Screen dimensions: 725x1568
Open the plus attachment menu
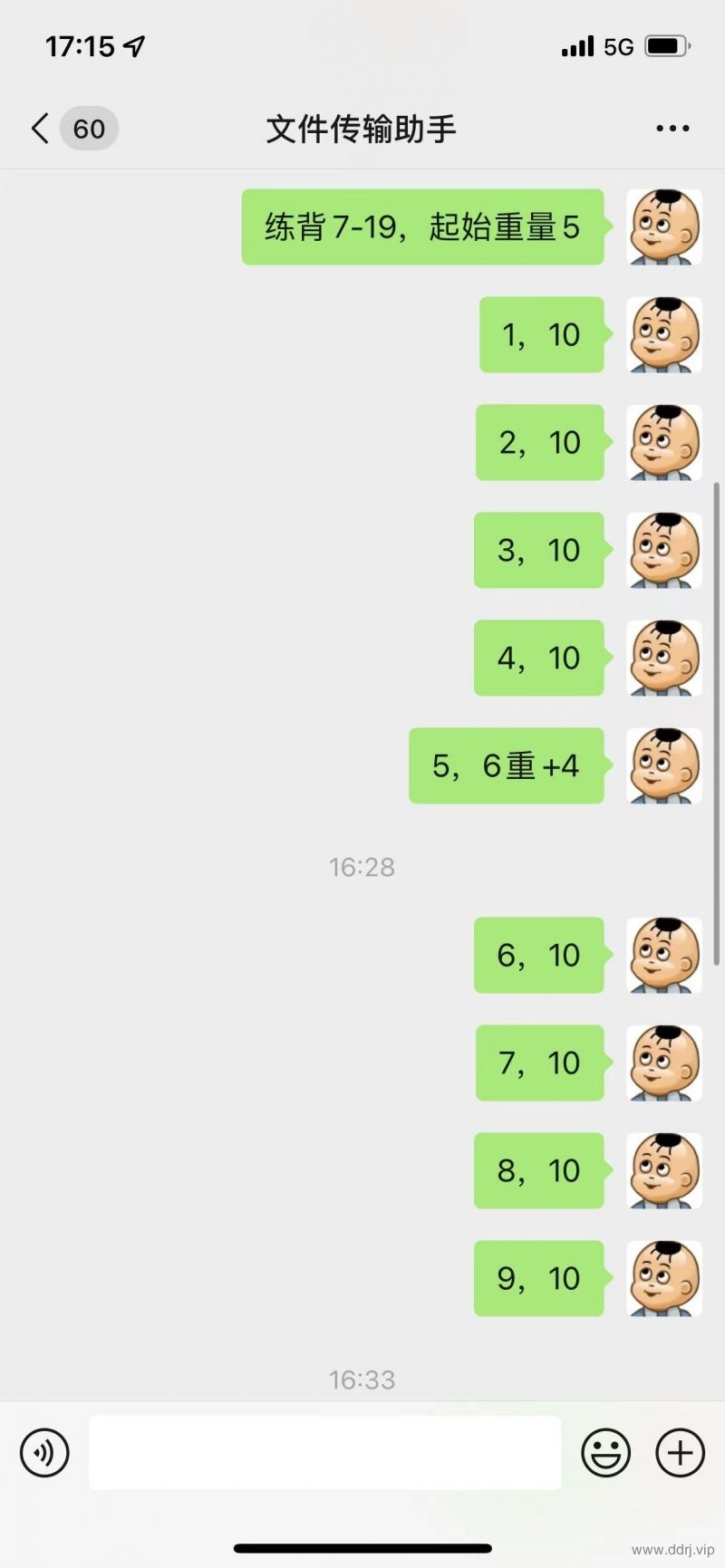680,1453
